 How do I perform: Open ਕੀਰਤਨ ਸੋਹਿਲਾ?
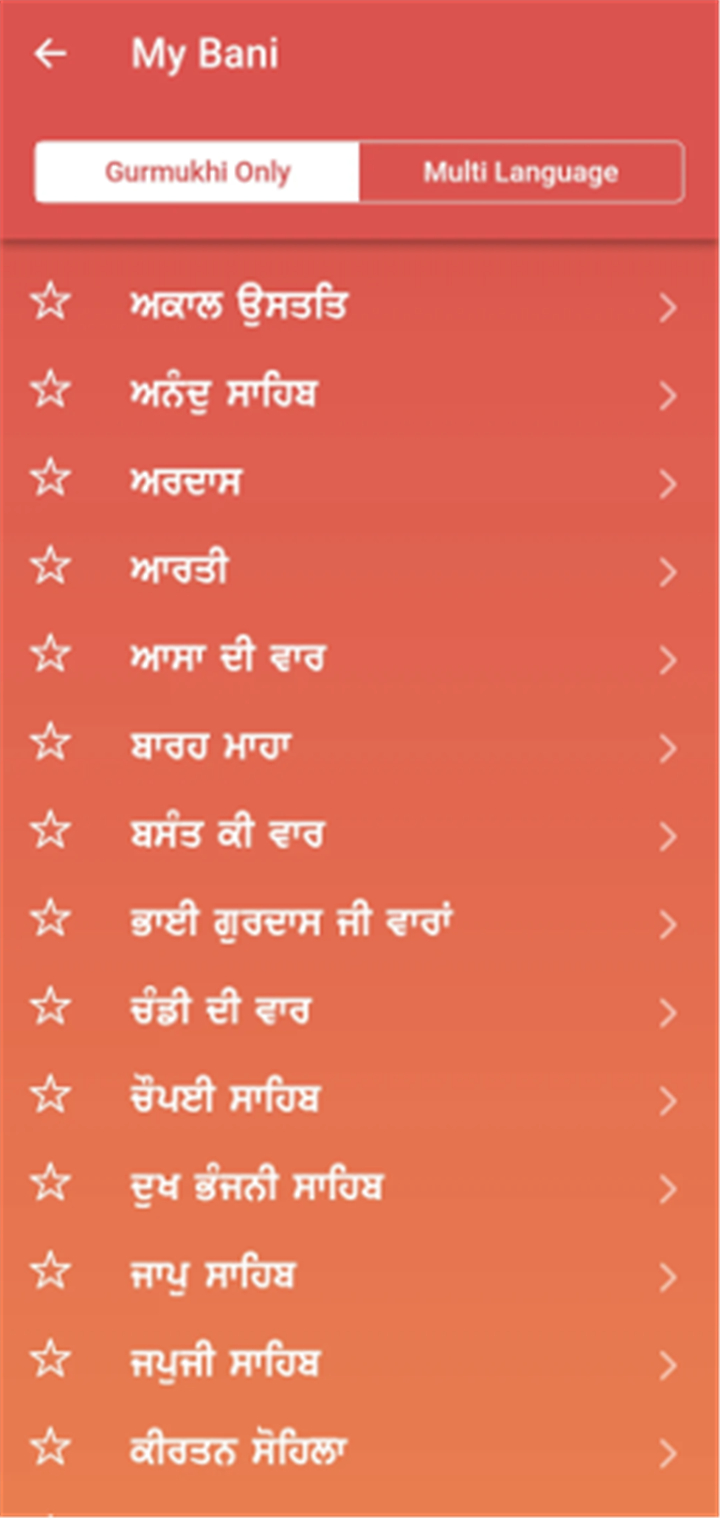pyautogui.click(x=360, y=1450)
